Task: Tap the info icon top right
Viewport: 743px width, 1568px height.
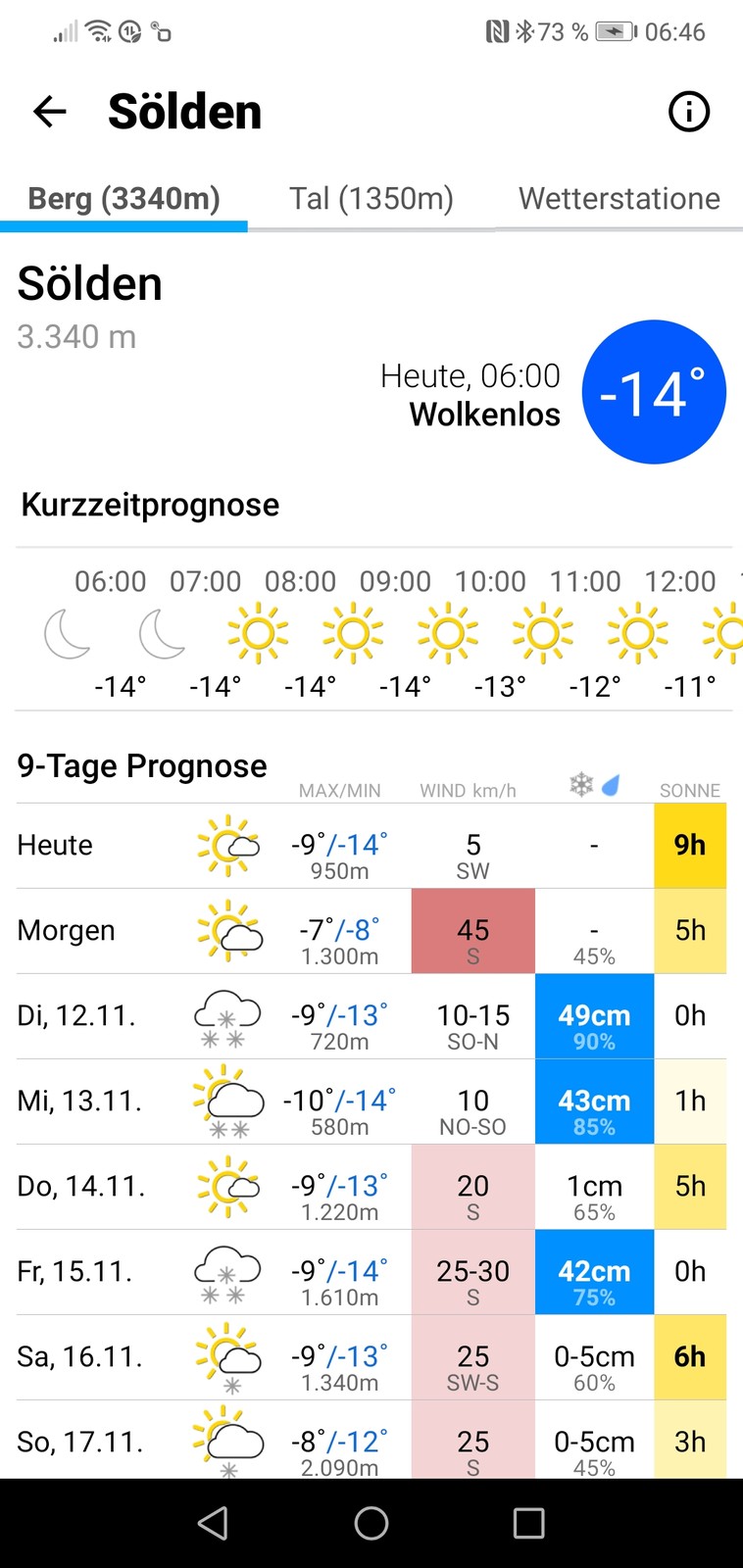Action: point(689,111)
